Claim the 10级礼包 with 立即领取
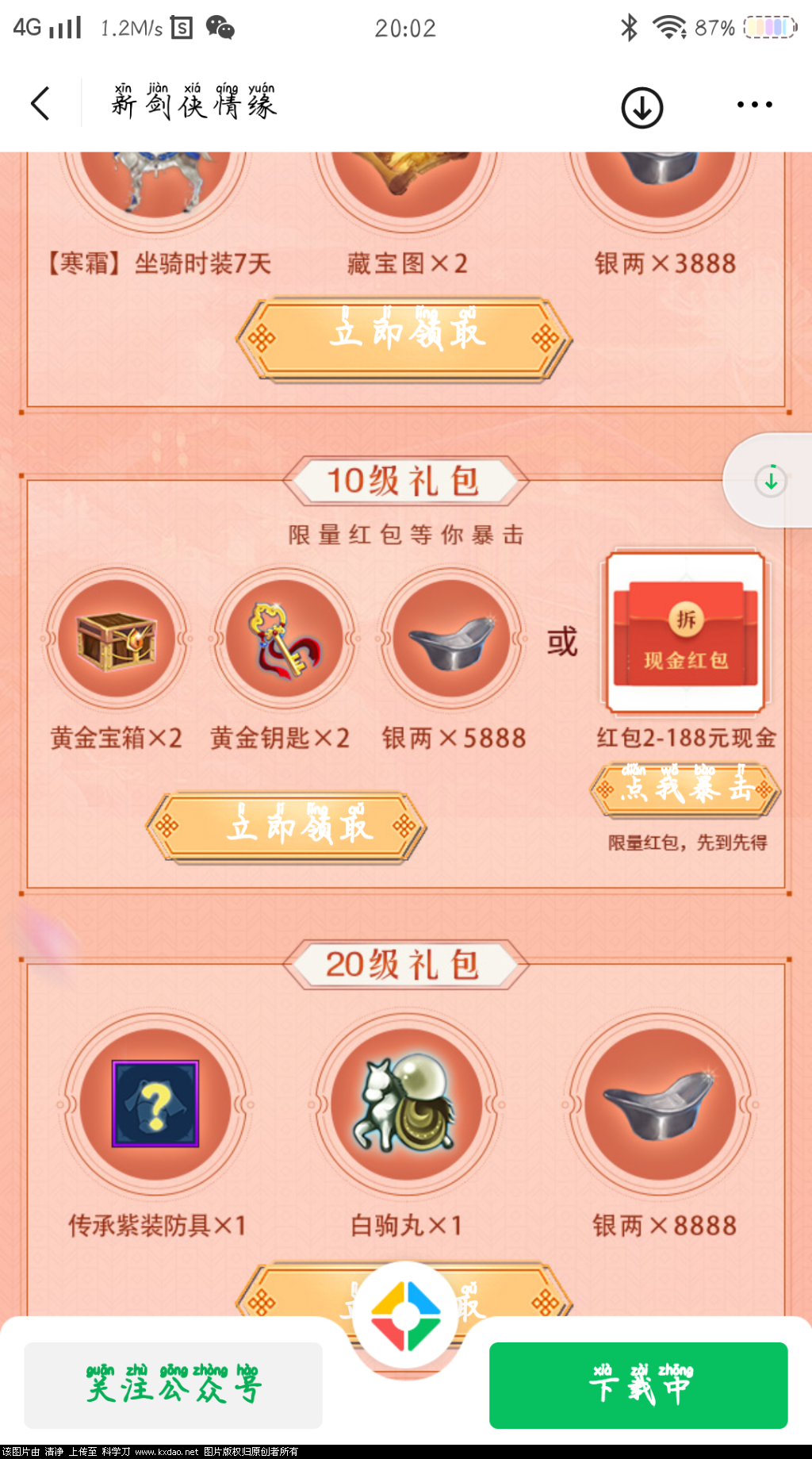The width and height of the screenshot is (812, 1459). 286,827
